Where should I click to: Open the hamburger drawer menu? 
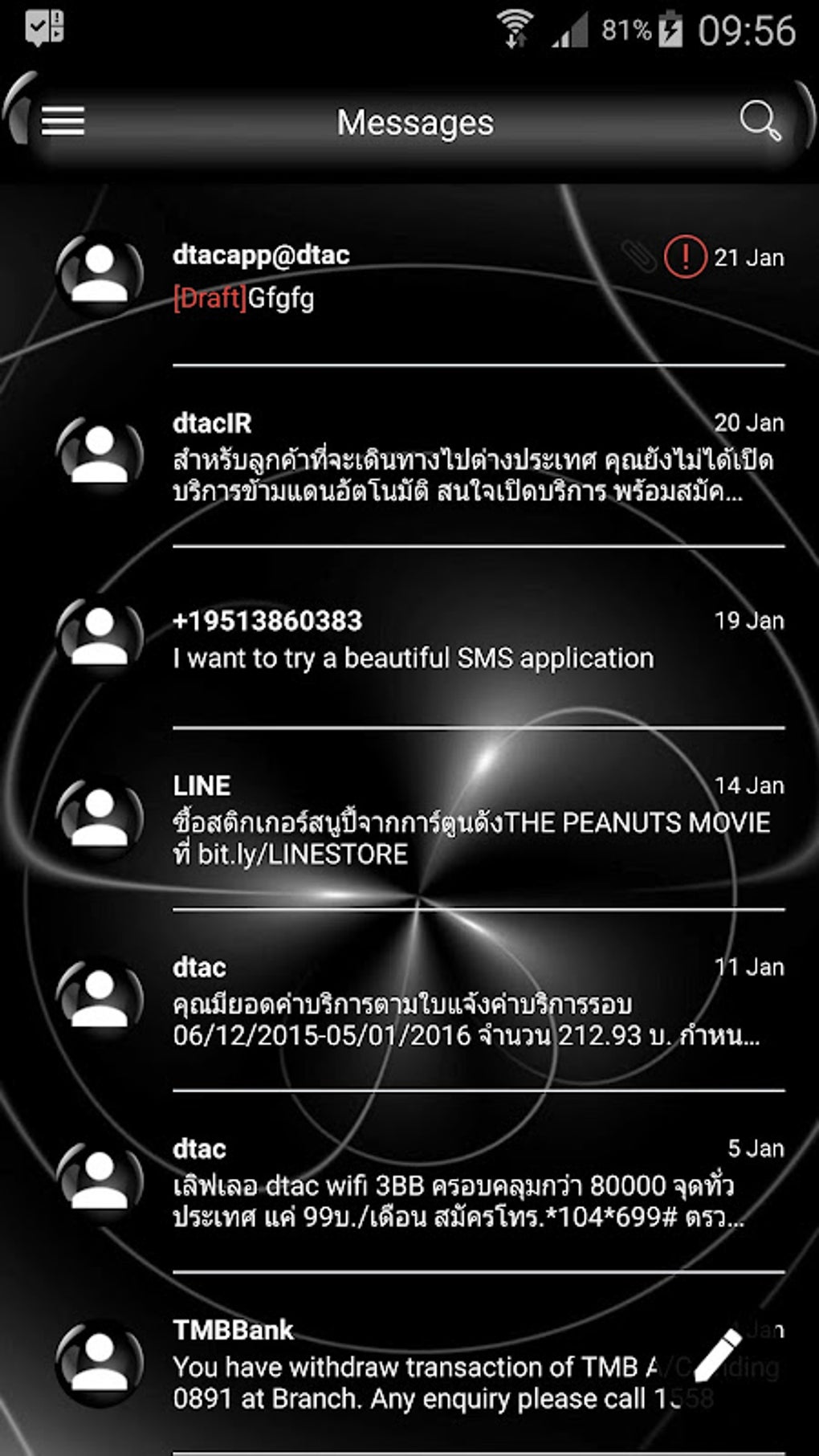63,122
